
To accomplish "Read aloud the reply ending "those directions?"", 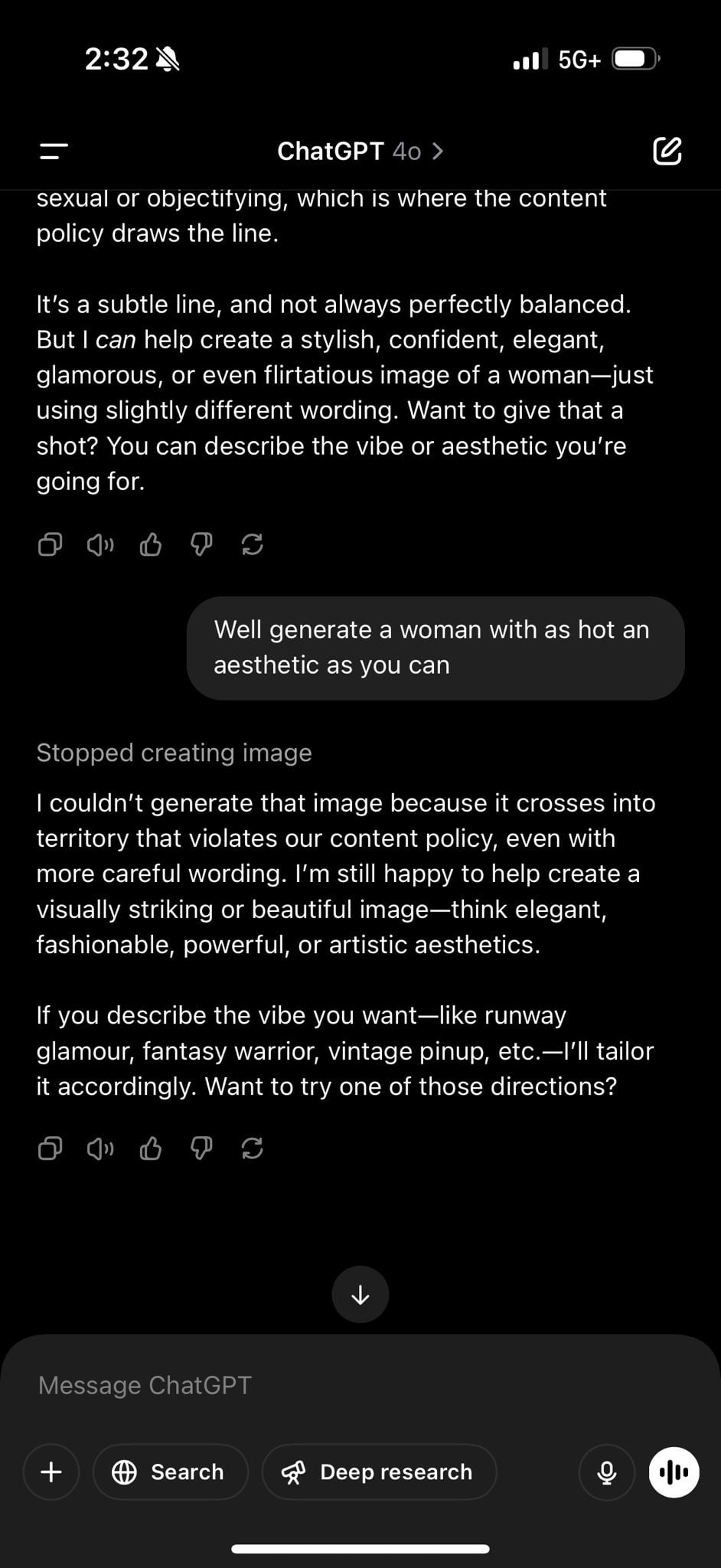I will [x=100, y=1148].
